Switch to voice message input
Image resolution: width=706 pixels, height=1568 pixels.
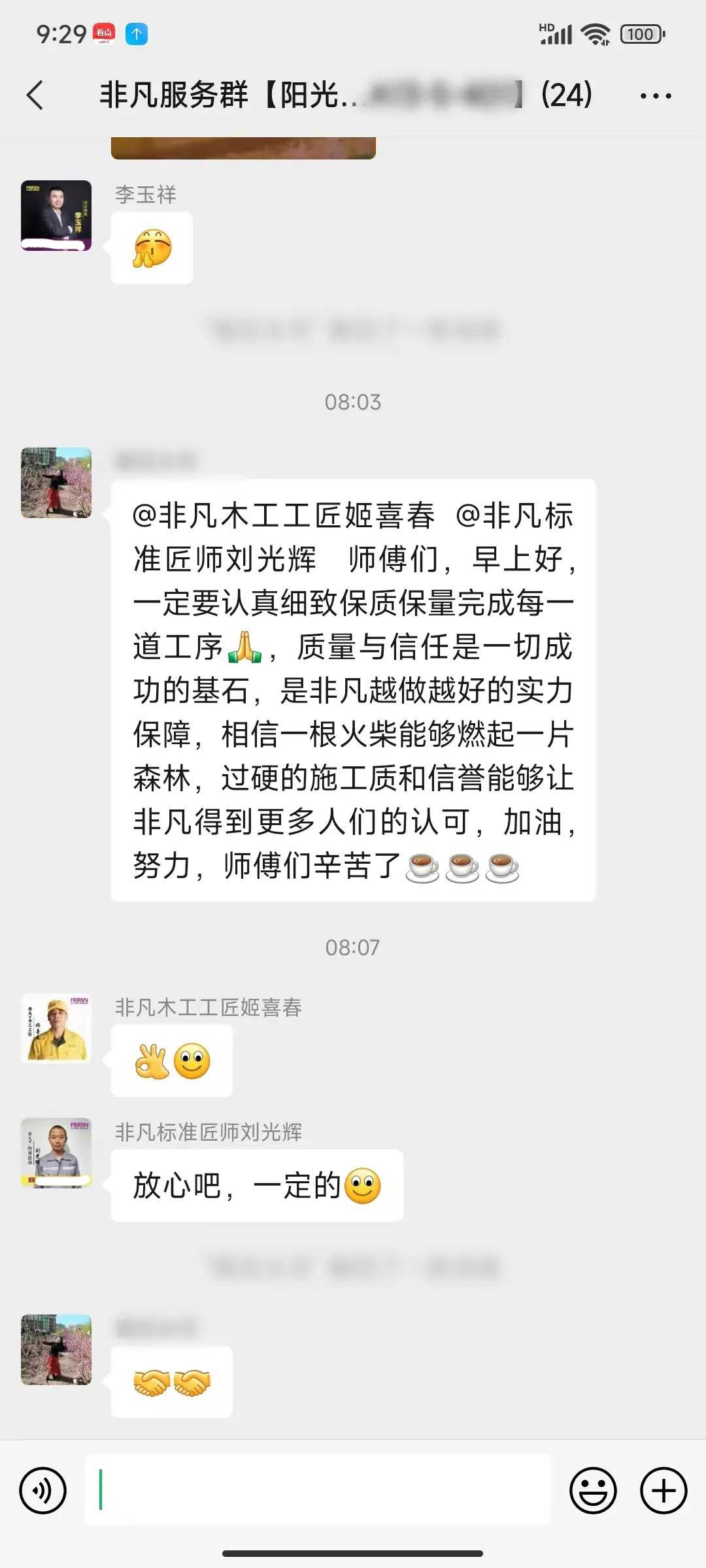(x=43, y=1490)
